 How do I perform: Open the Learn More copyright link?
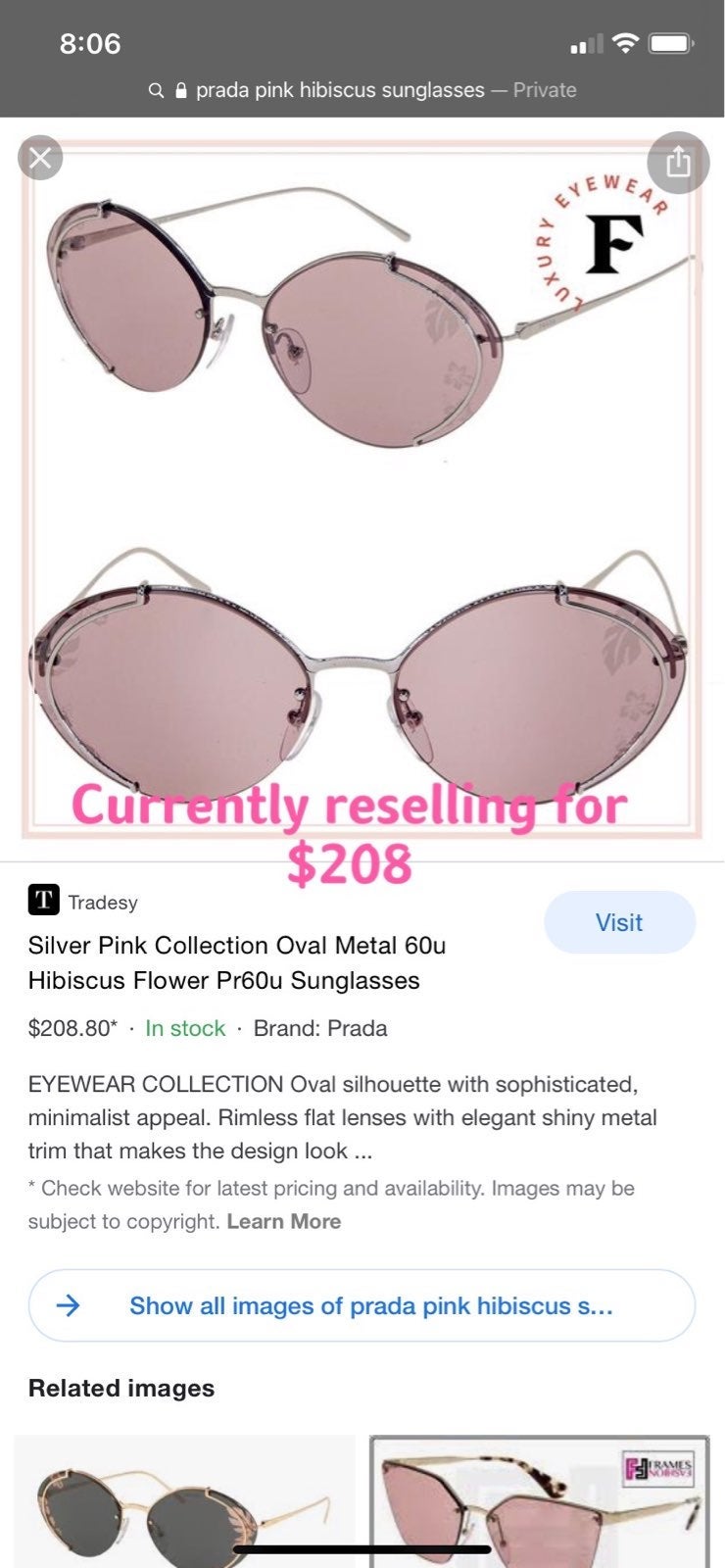click(284, 1221)
